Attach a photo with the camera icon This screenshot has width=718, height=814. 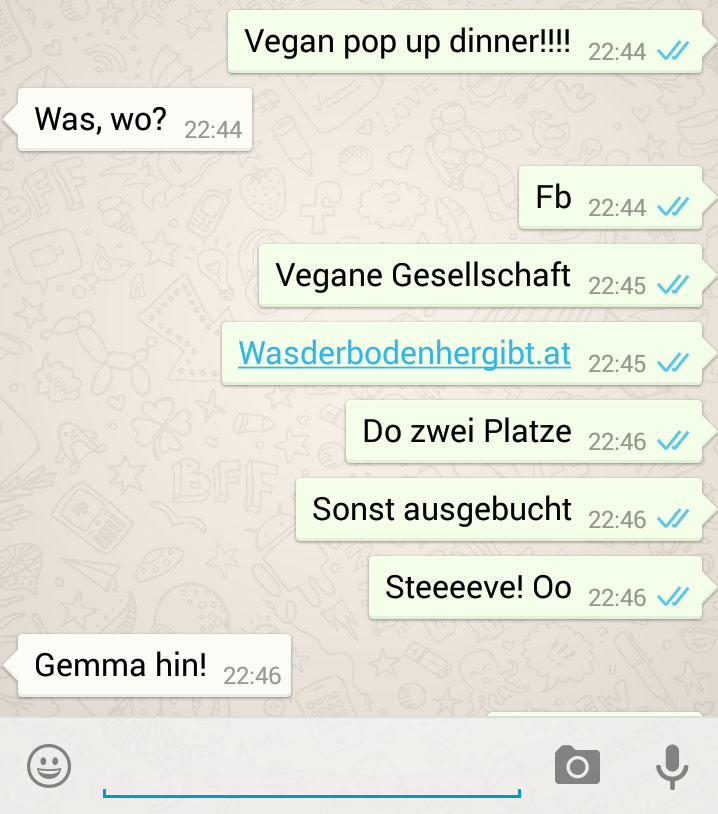coord(577,766)
